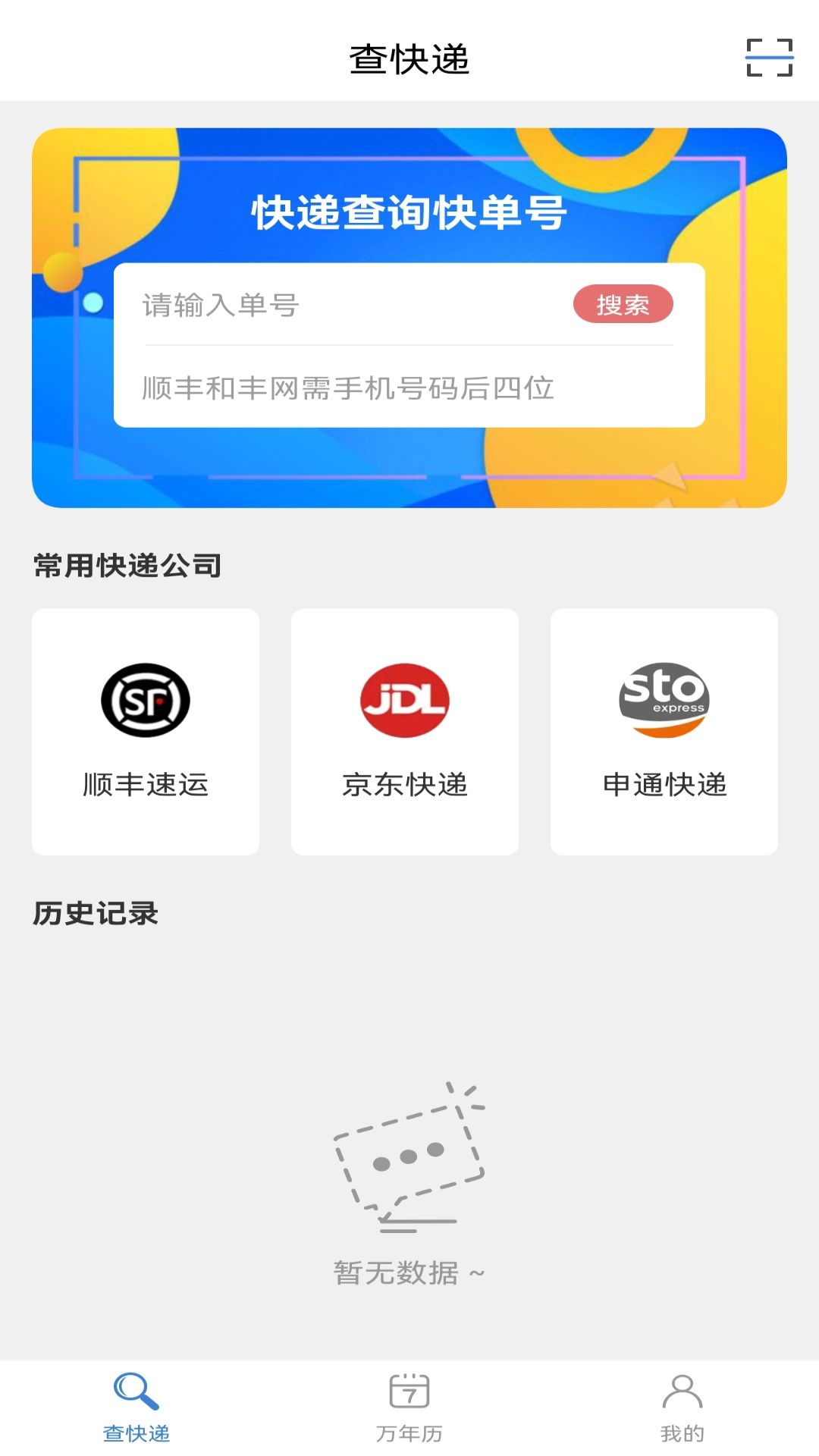The image size is (819, 1456).
Task: Tap the 请输入单号 tracking number field
Action: point(349,305)
